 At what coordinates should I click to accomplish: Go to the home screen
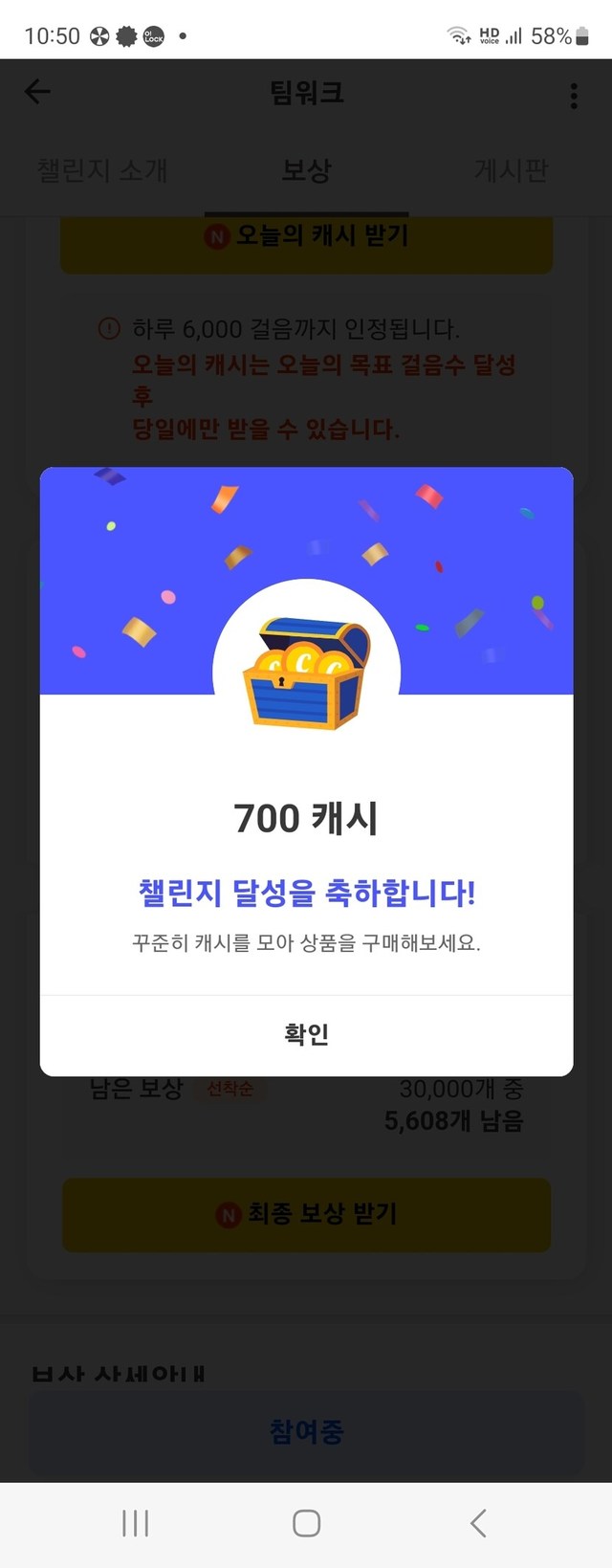(306, 1523)
